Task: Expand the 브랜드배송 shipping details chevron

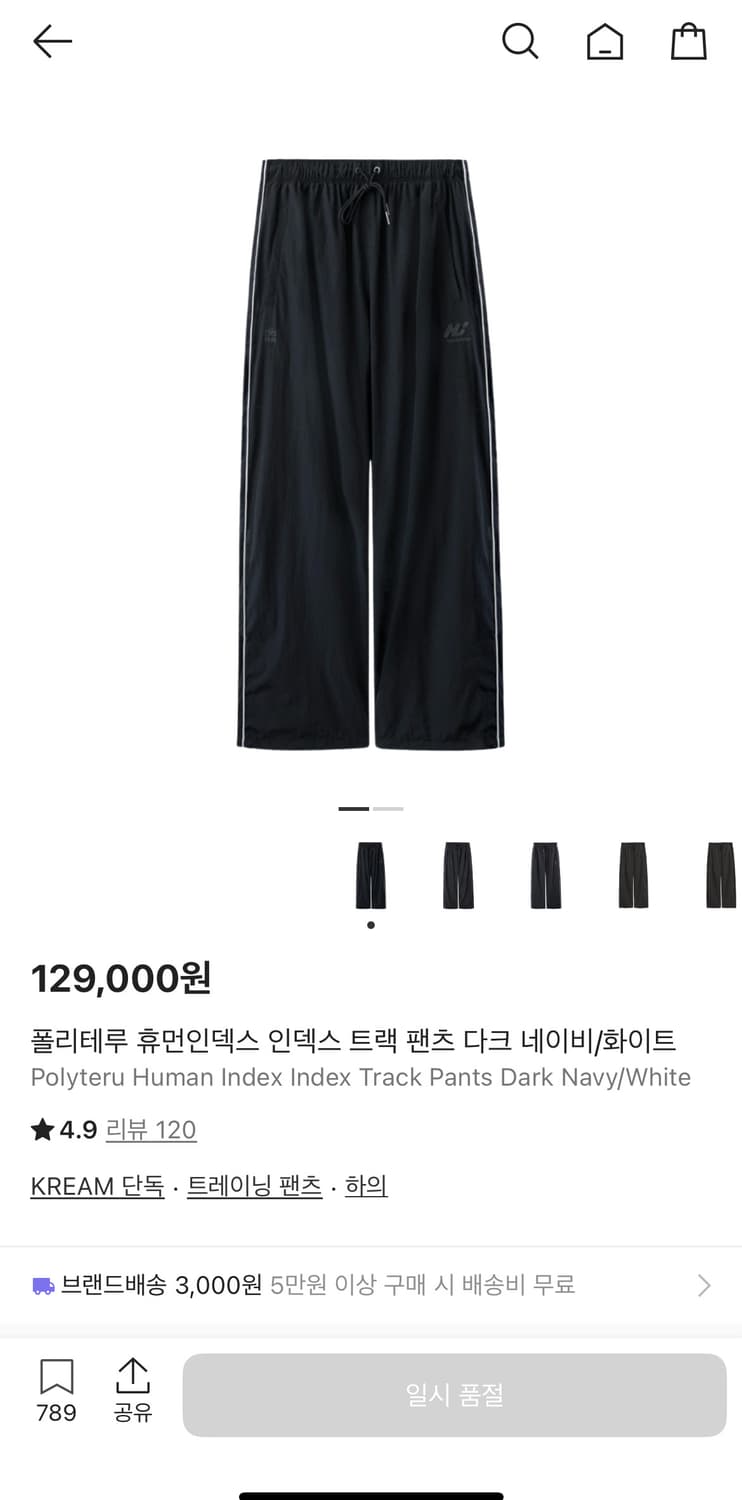Action: coord(703,1284)
